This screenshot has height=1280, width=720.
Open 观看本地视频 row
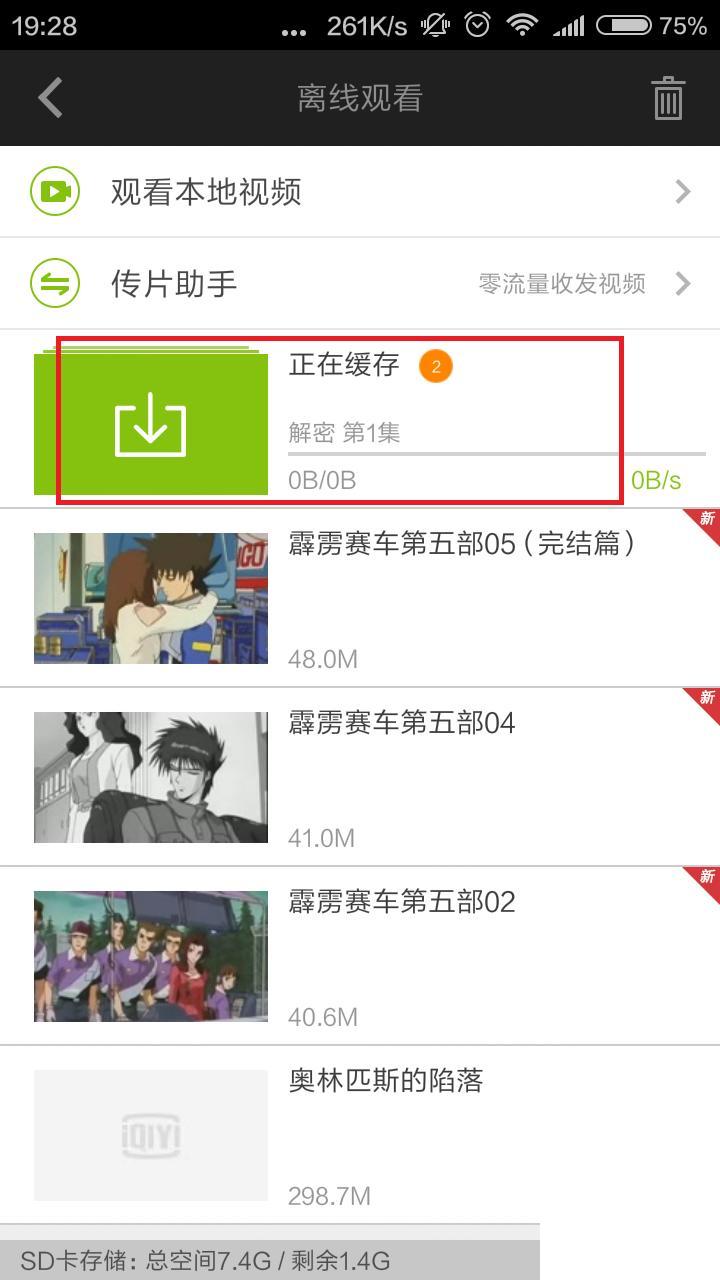[x=360, y=192]
